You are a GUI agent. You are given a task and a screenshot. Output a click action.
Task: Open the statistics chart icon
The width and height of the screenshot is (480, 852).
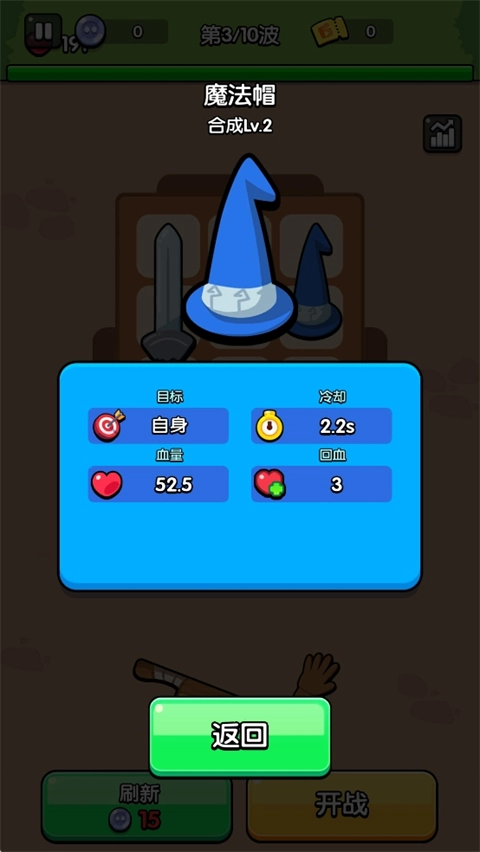click(442, 134)
